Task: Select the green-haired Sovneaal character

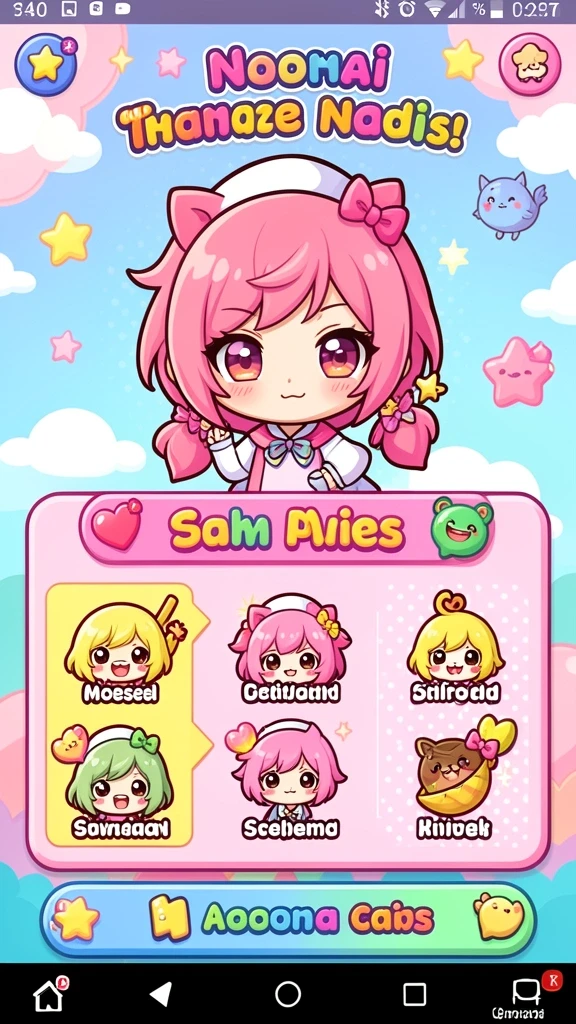Action: coord(120,784)
